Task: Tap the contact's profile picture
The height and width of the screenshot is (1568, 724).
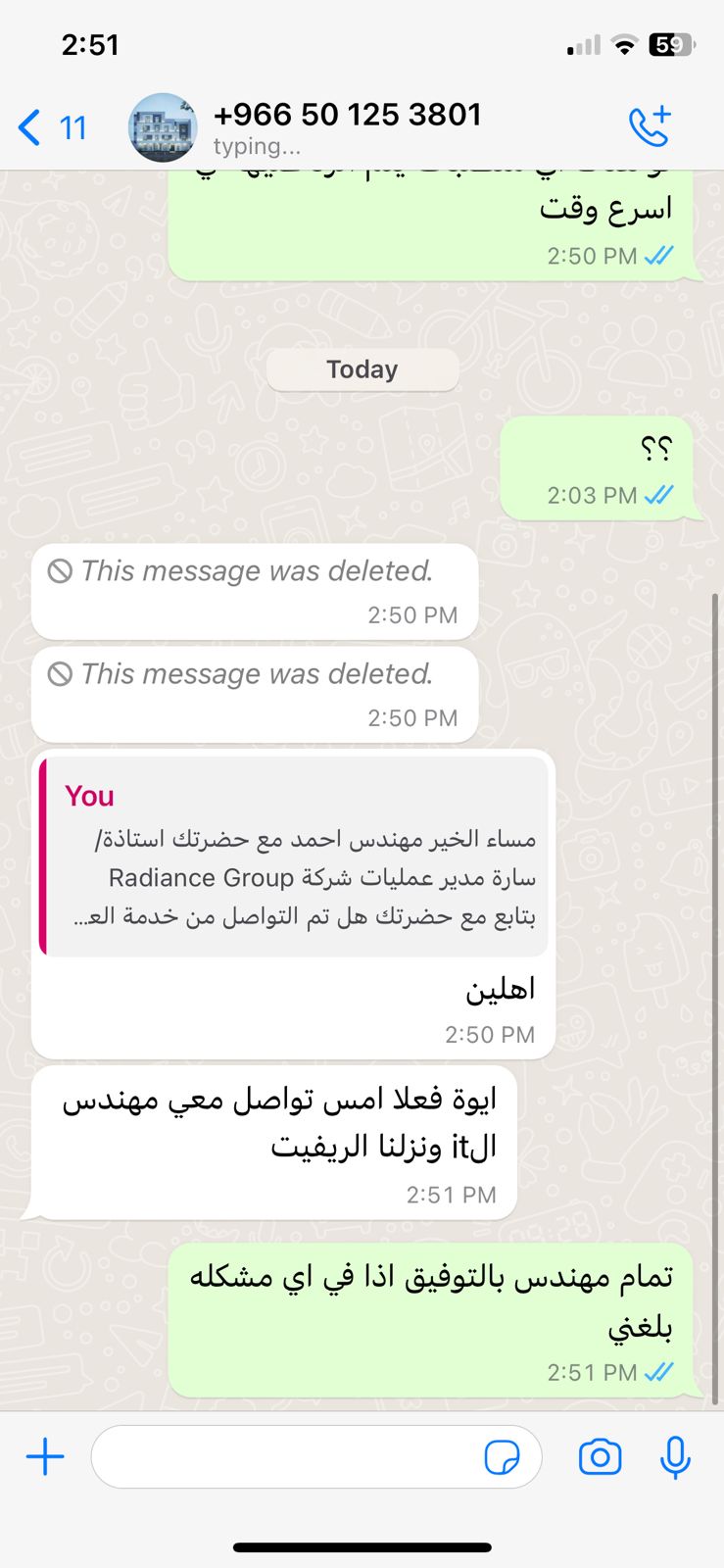Action: (x=163, y=127)
